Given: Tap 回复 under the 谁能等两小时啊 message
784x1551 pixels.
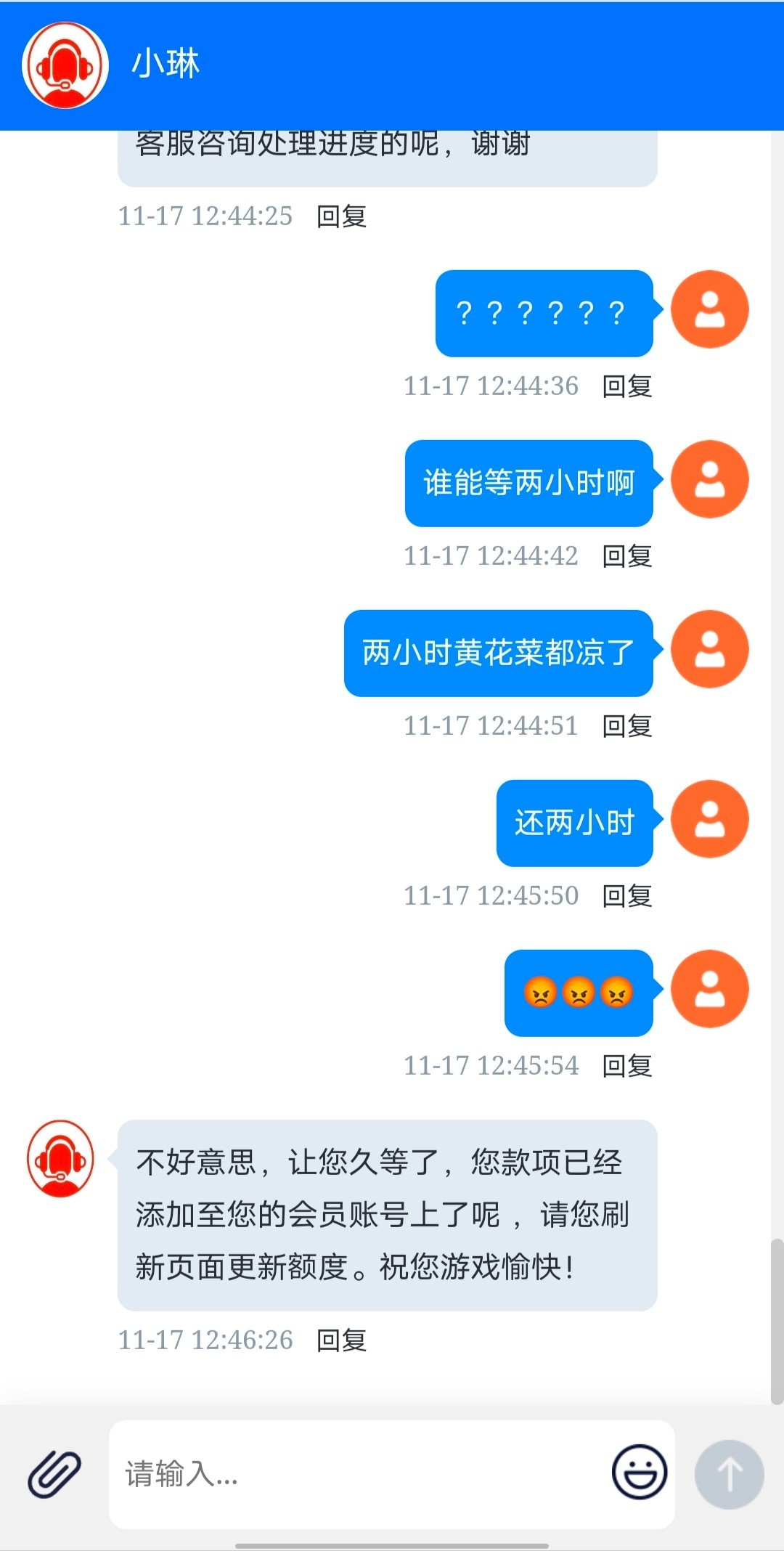Looking at the screenshot, I should (x=627, y=556).
